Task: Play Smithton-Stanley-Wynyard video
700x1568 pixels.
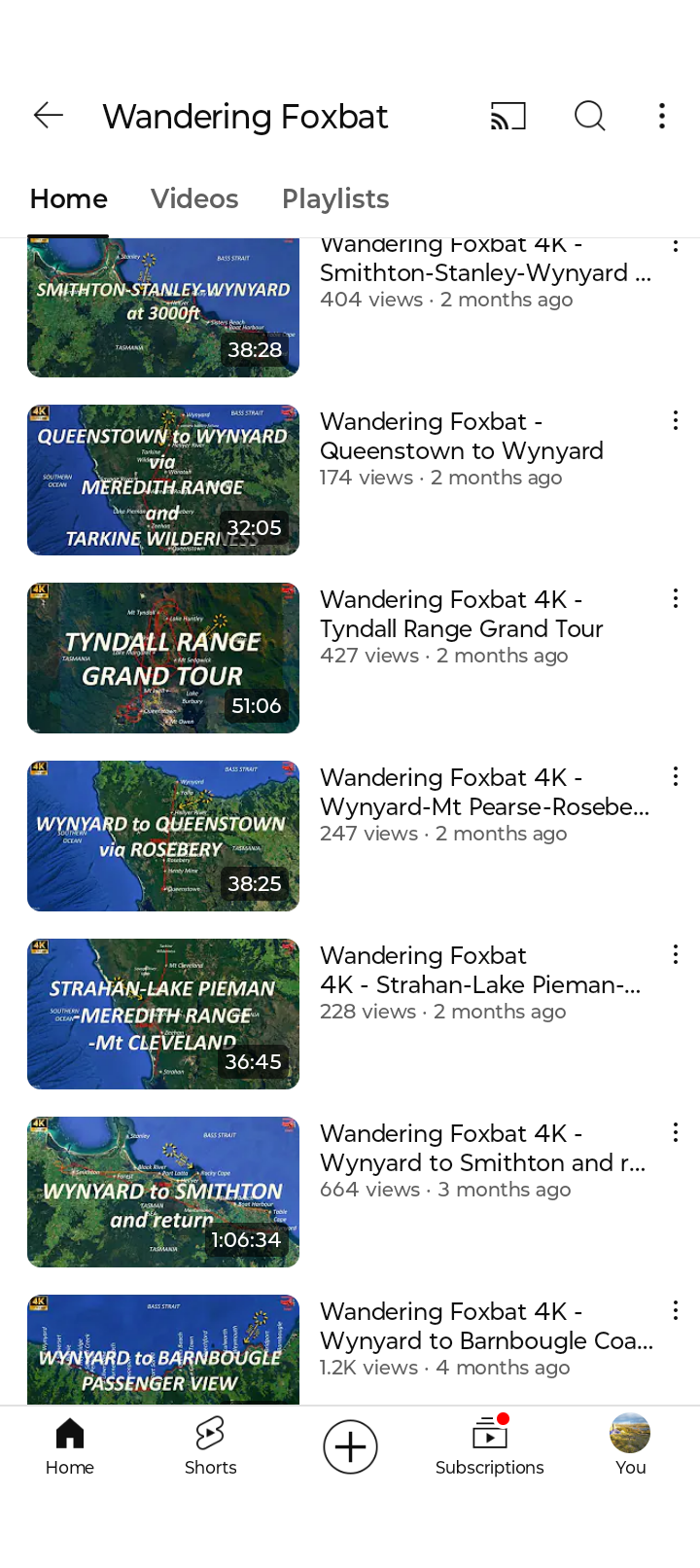Action: click(x=163, y=307)
